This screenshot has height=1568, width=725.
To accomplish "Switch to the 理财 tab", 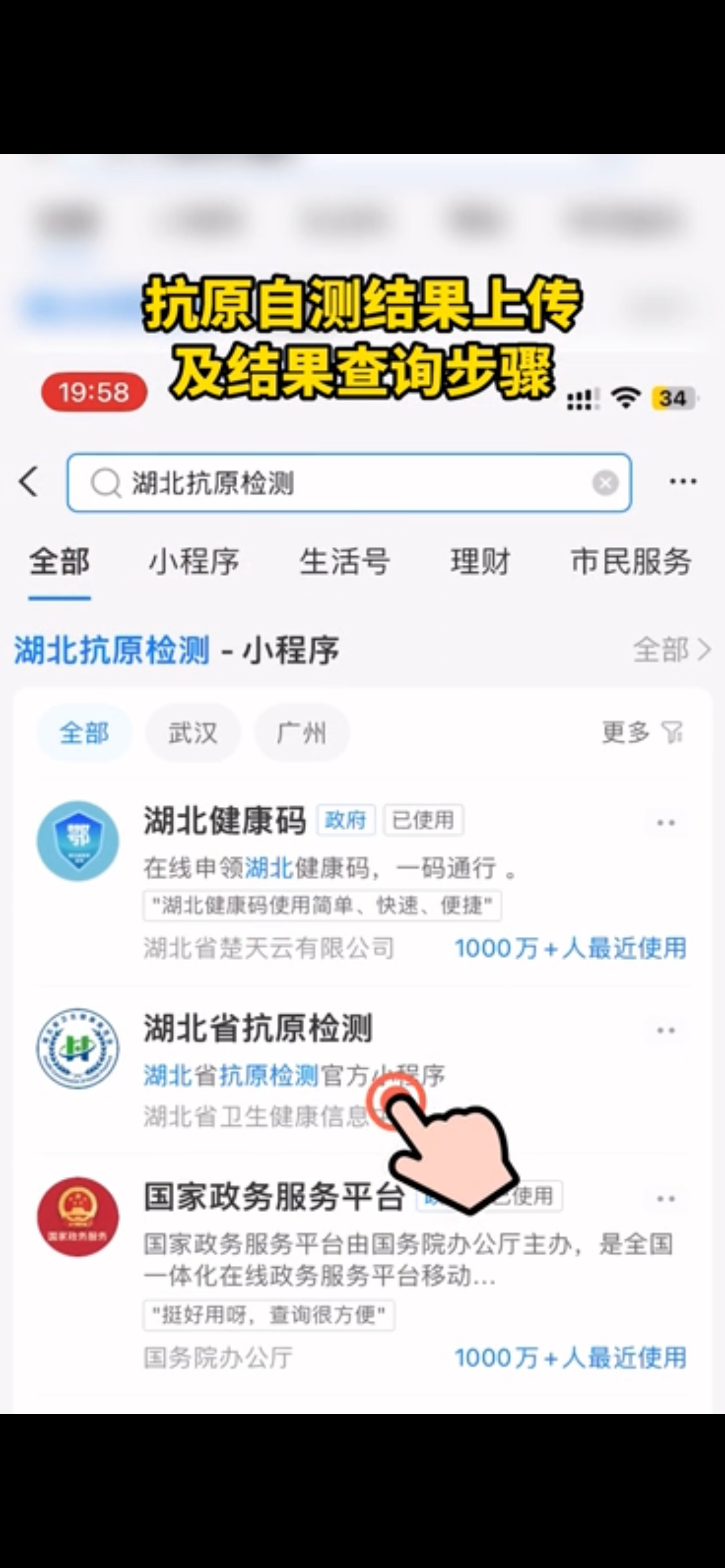I will click(x=480, y=562).
